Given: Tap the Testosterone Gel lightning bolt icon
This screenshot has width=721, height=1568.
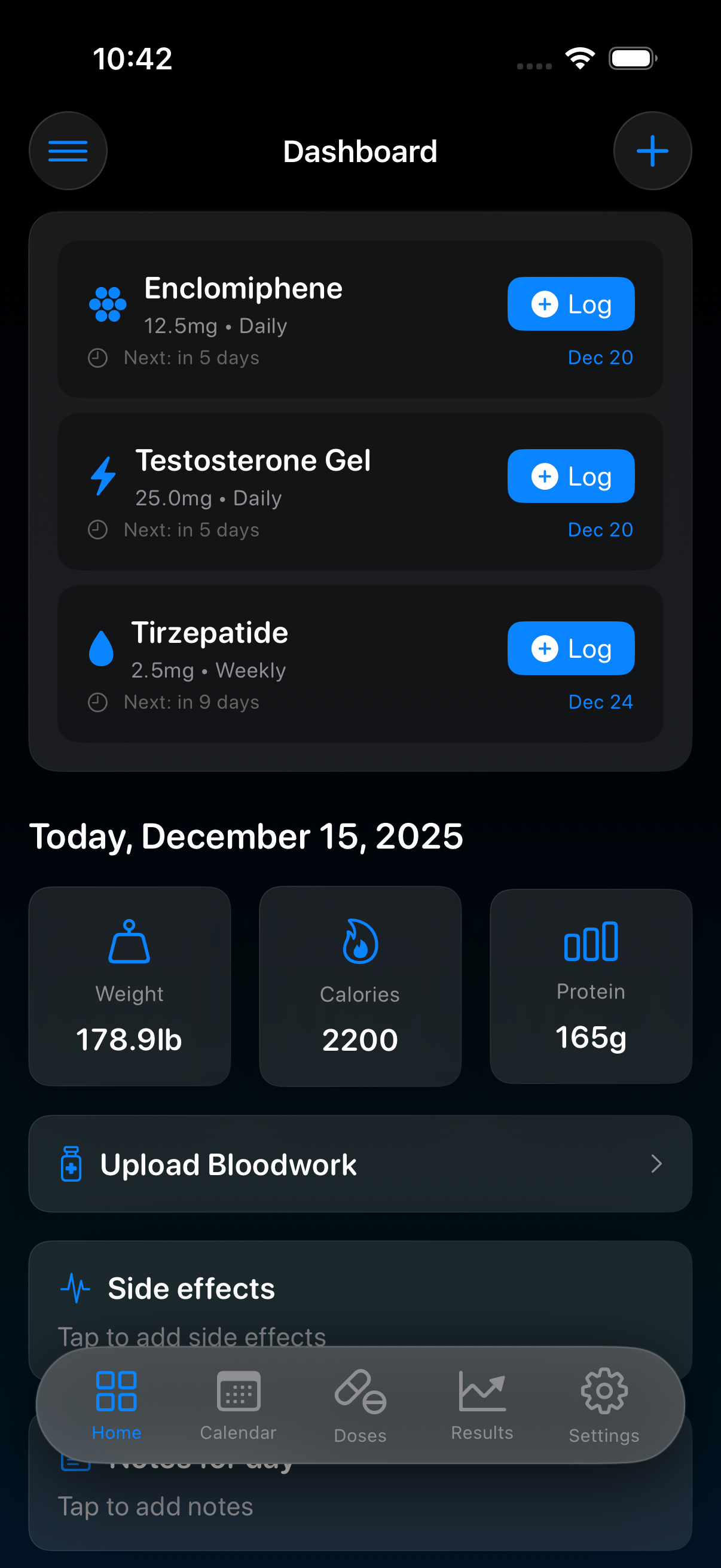Looking at the screenshot, I should (102, 475).
